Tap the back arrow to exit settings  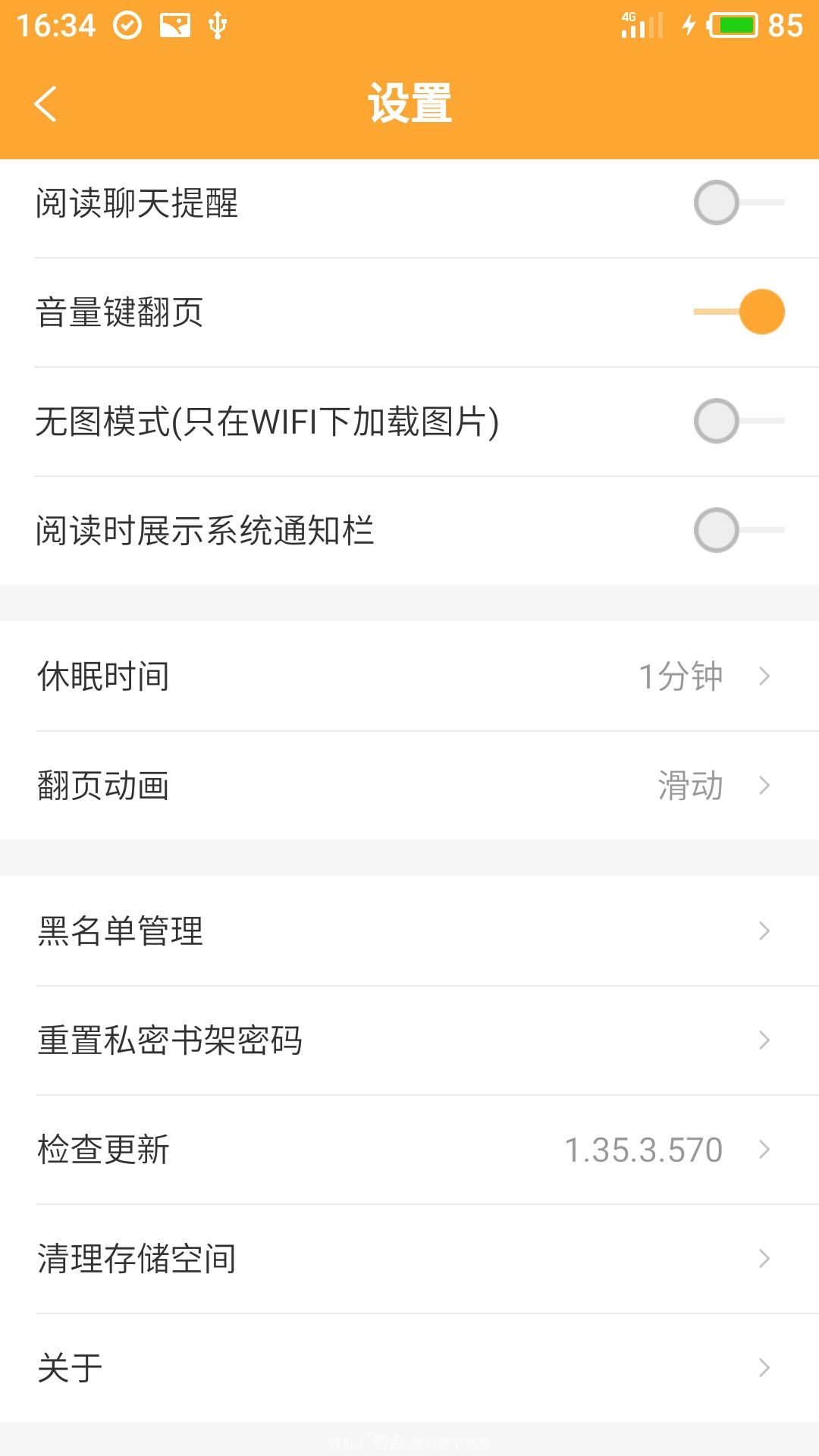click(45, 104)
